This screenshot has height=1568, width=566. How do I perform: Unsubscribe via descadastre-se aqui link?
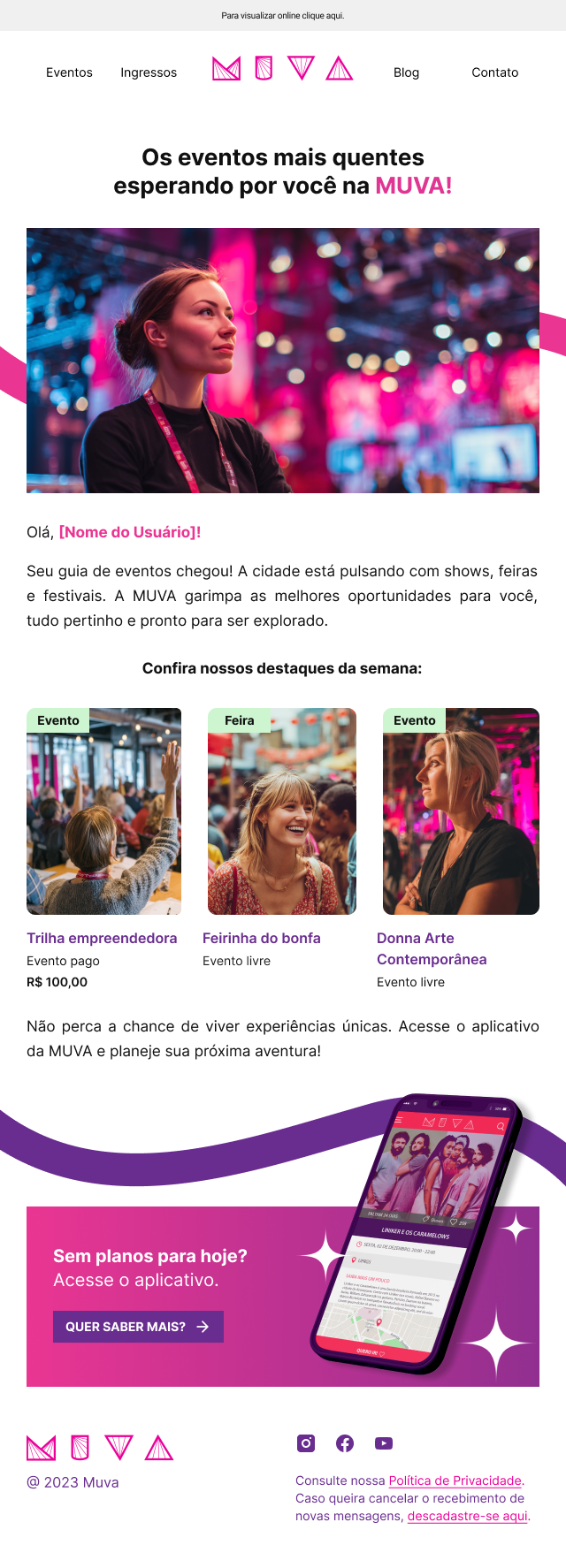pyautogui.click(x=467, y=1516)
